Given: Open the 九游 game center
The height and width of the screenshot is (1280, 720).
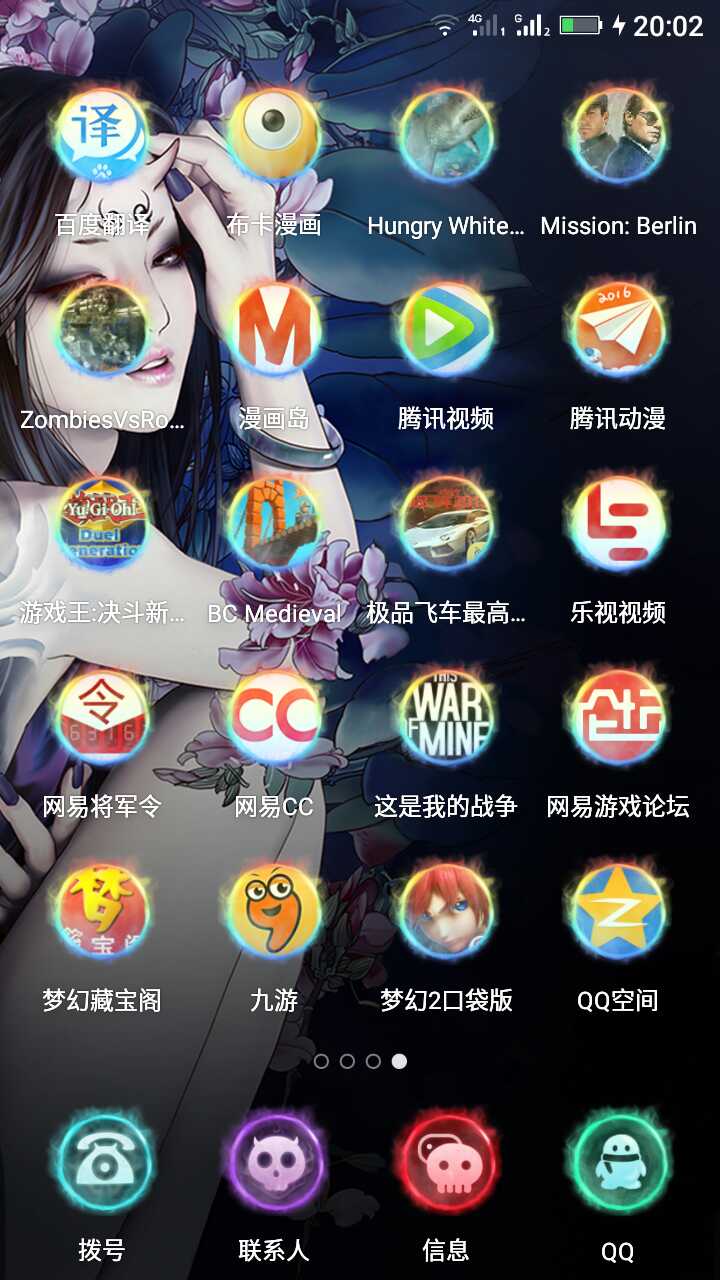Looking at the screenshot, I should tap(273, 910).
